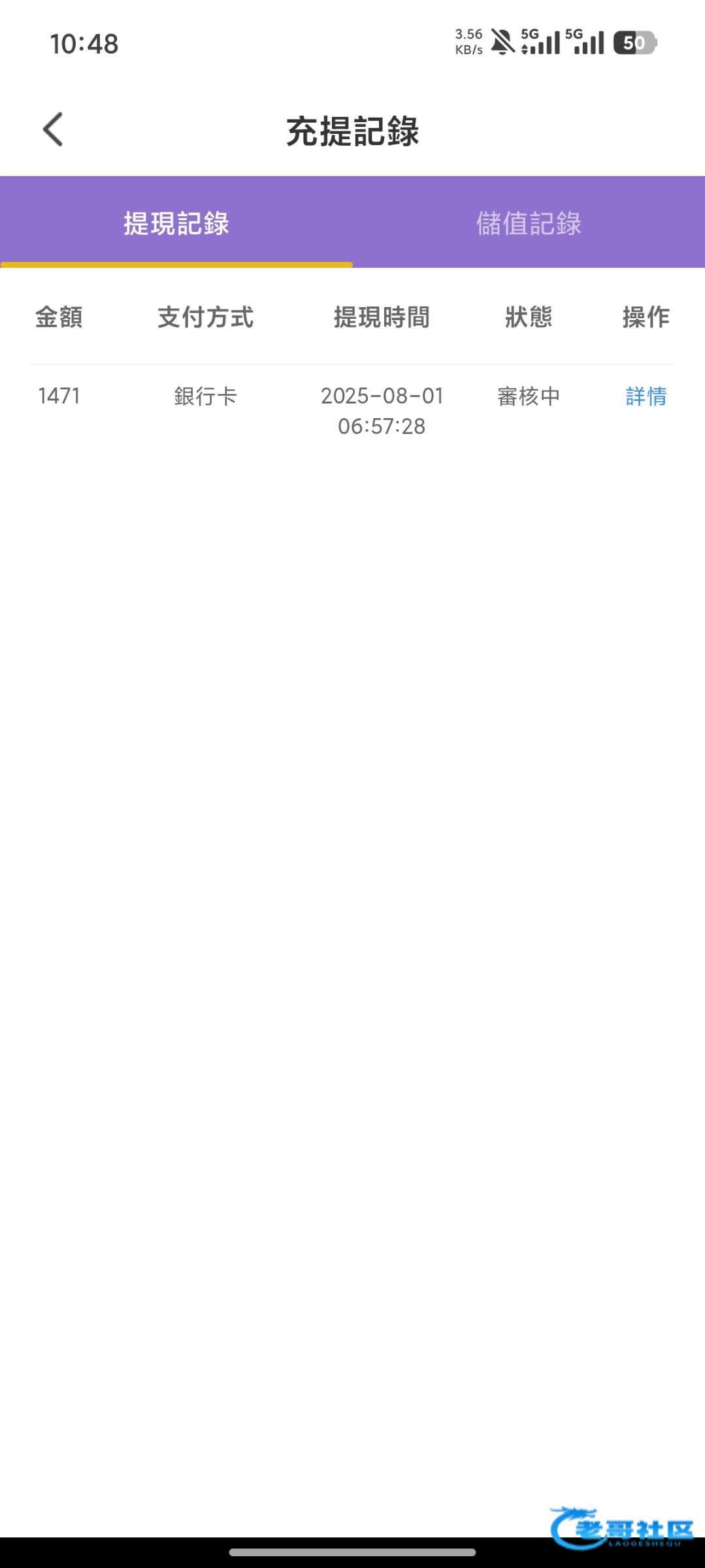Switch to the 儲值記錄 tab
The width and height of the screenshot is (705, 1568).
click(x=529, y=223)
